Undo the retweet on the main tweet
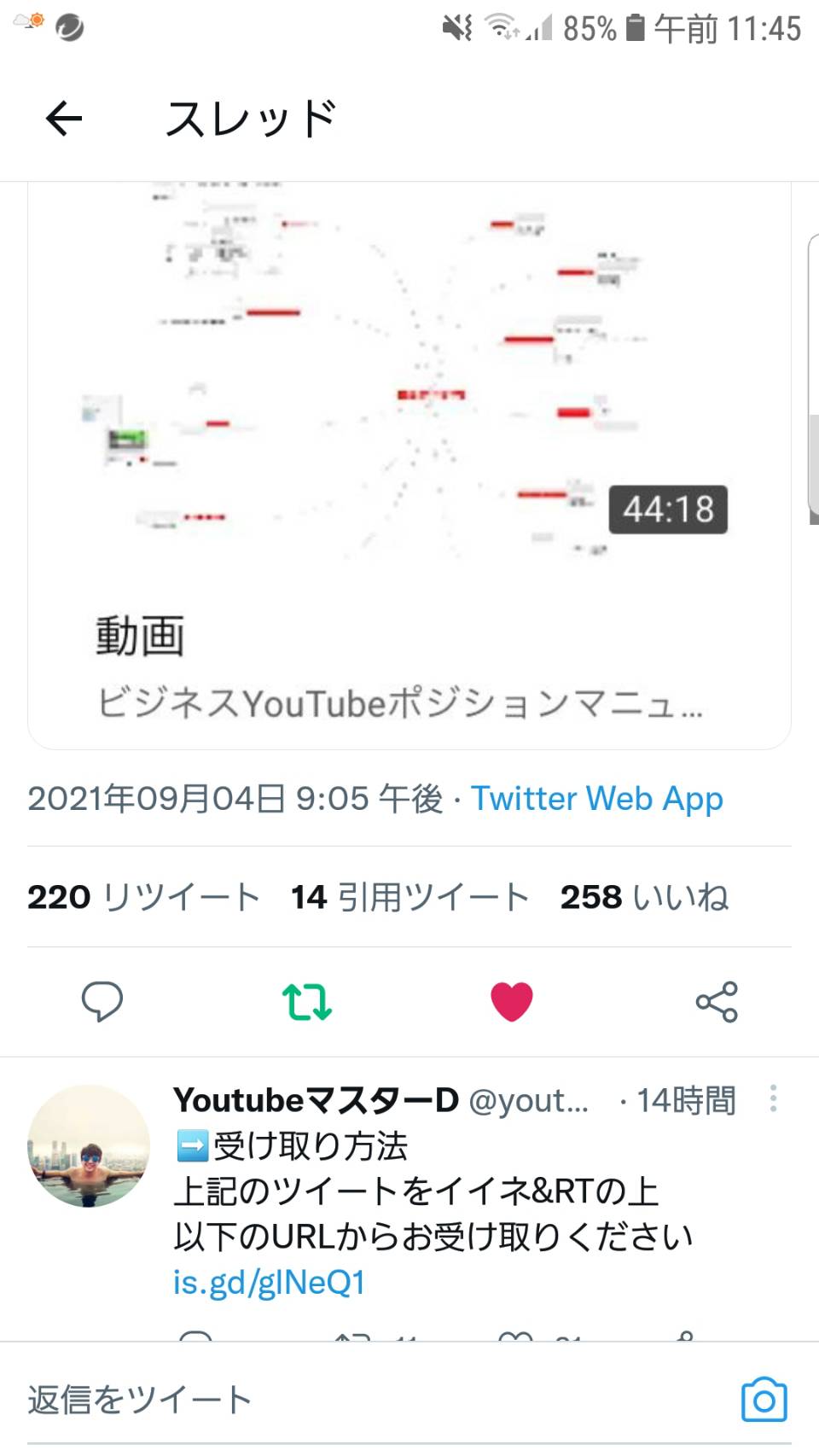The image size is (819, 1456). (306, 1001)
